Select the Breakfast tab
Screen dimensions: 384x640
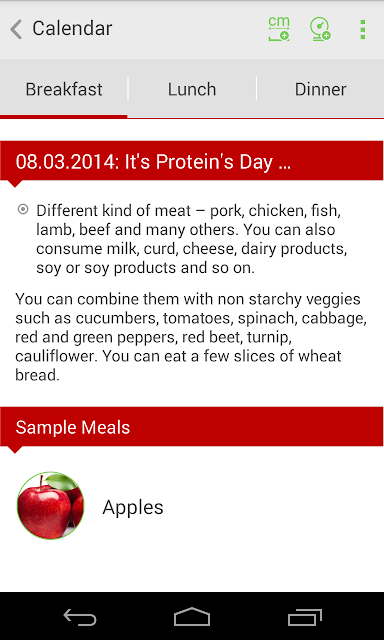64,89
